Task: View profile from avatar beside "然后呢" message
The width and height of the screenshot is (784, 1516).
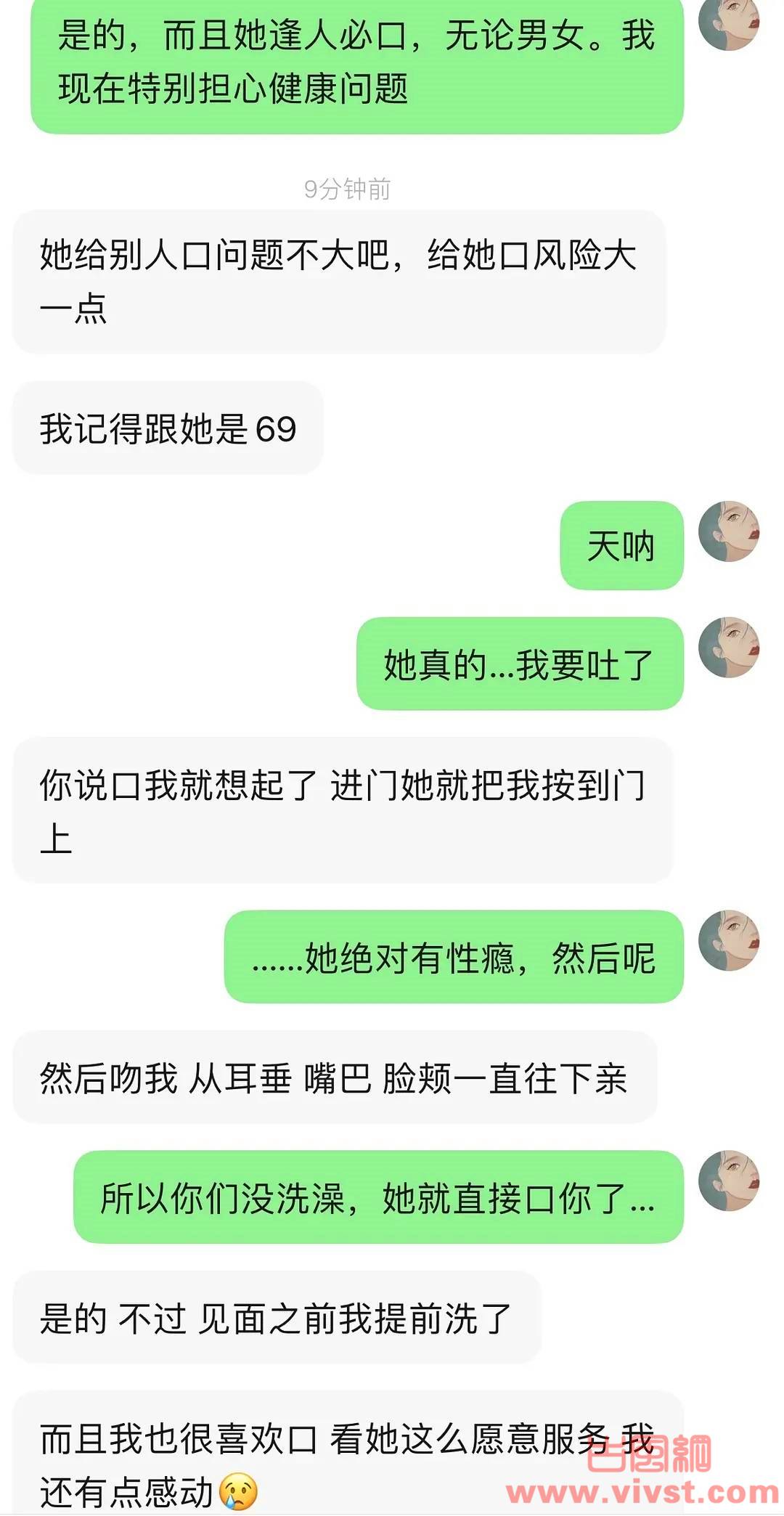Action: pos(729,940)
